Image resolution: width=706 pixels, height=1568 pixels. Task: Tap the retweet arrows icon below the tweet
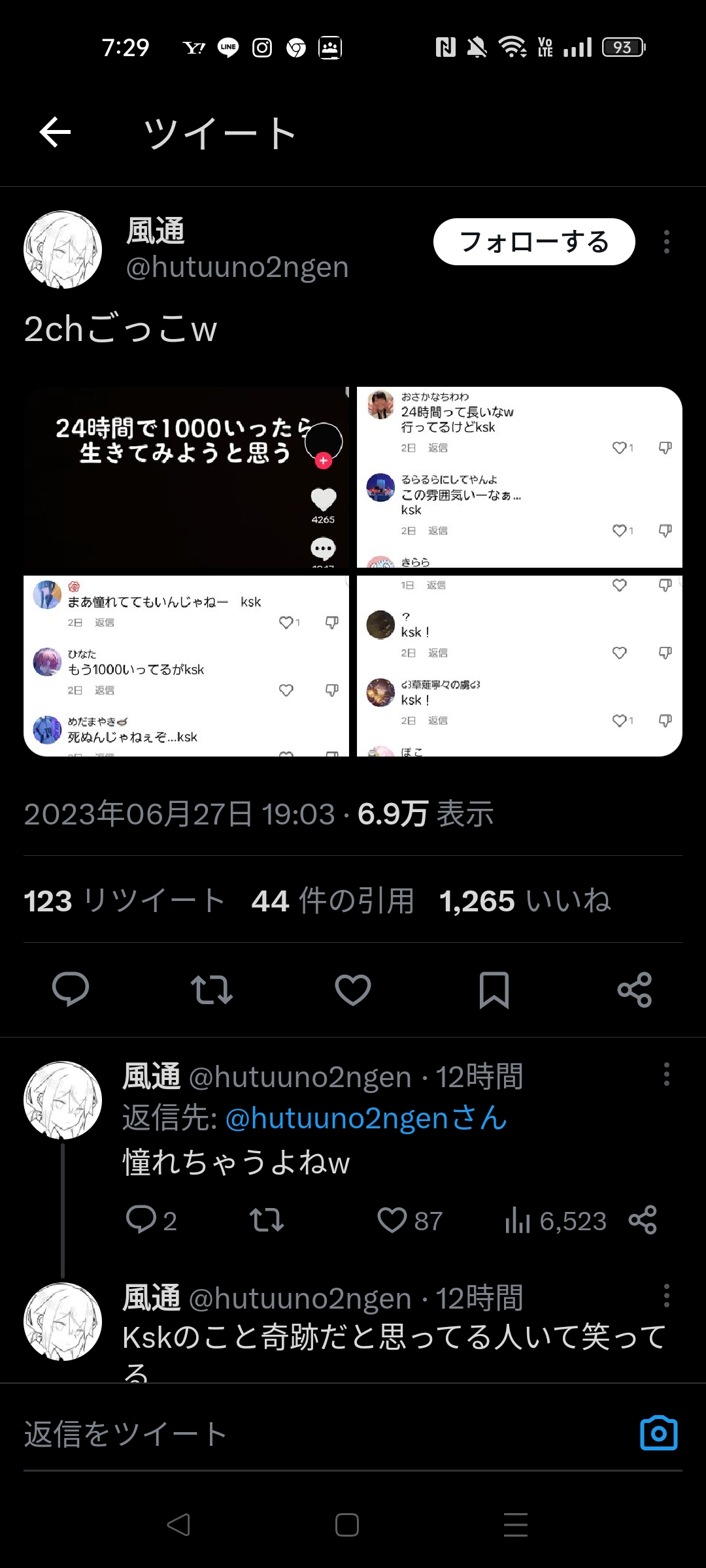[212, 989]
